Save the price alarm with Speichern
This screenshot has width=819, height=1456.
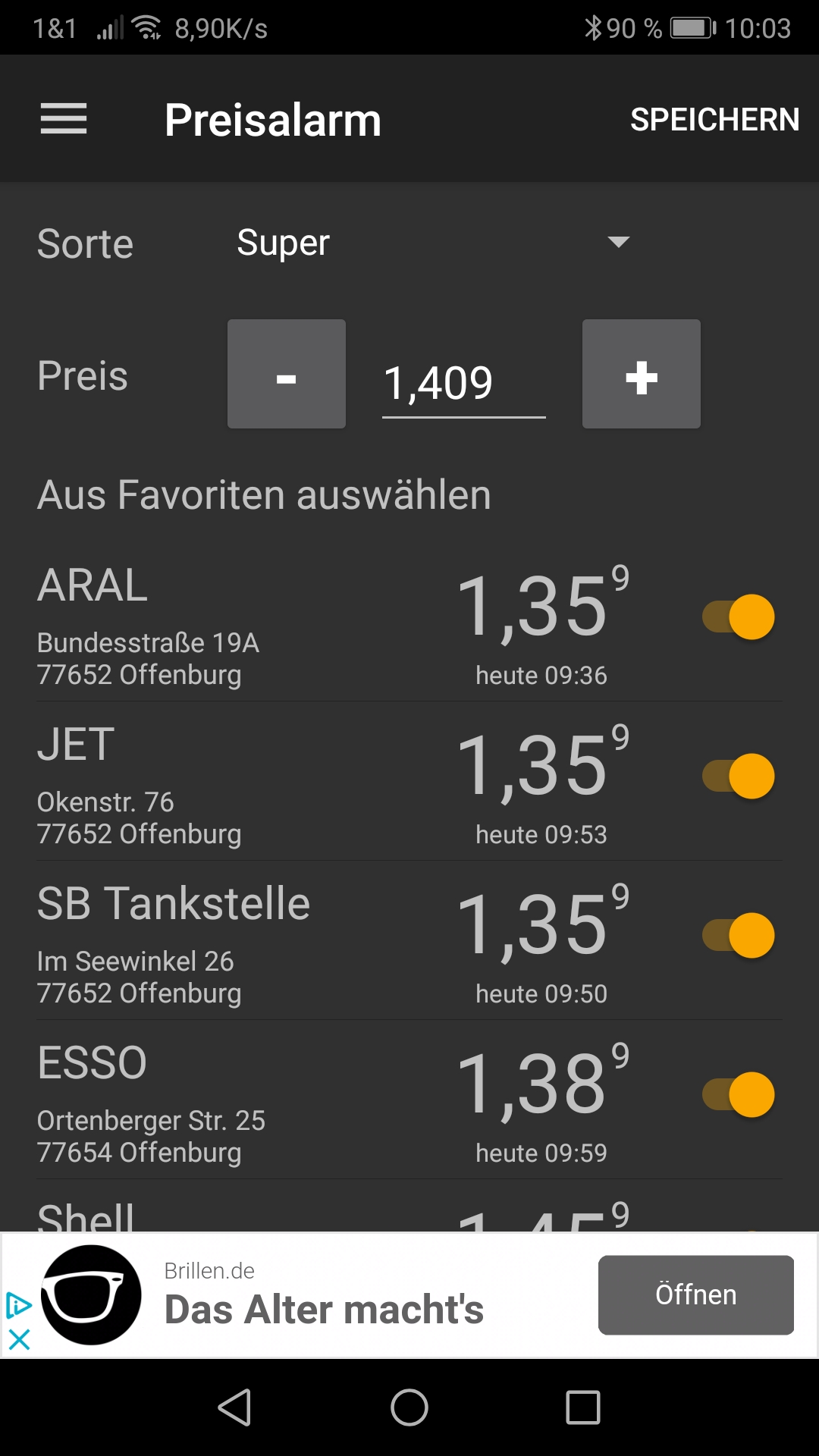714,120
